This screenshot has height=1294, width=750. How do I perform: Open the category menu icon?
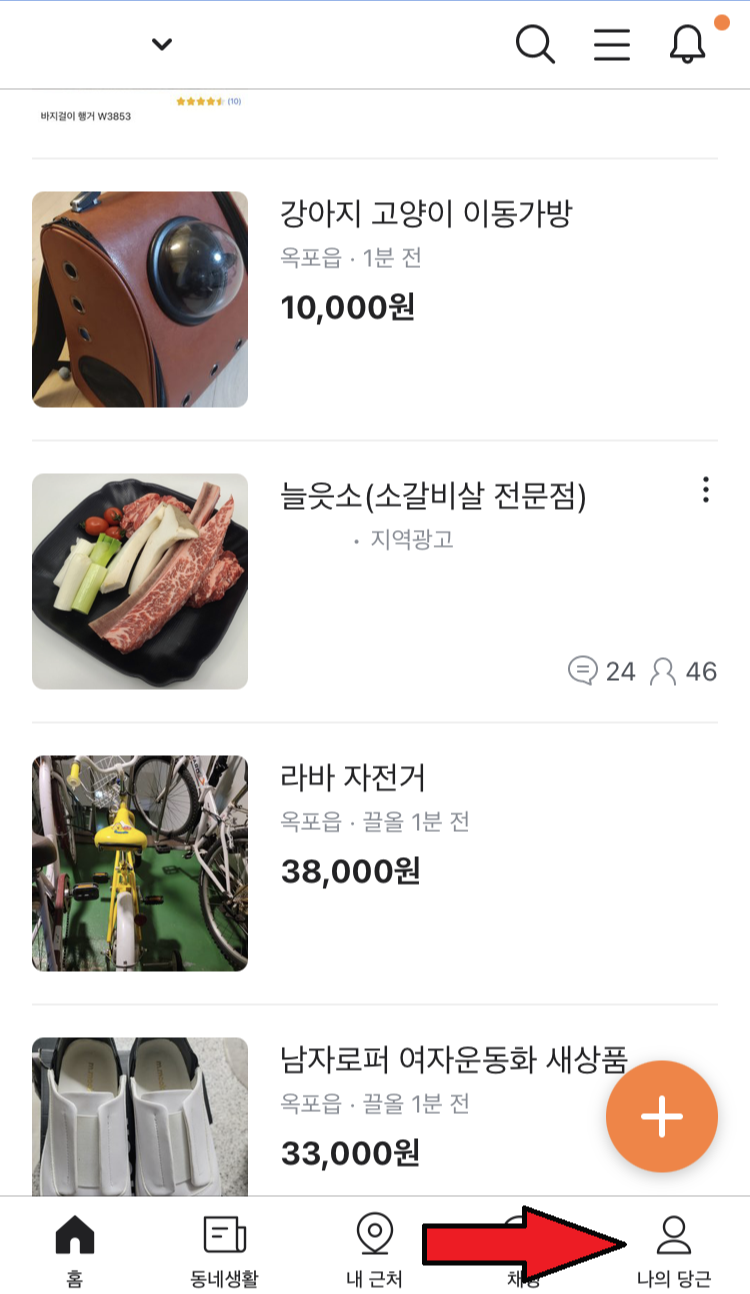(611, 45)
